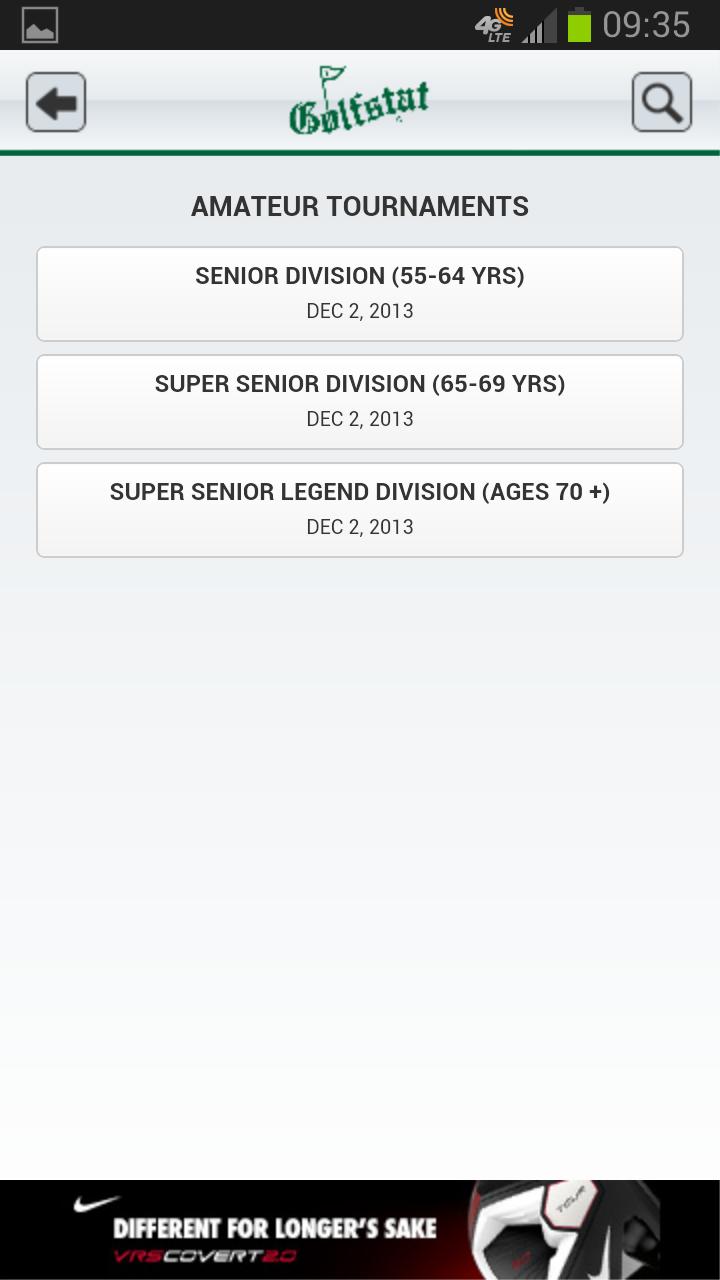The image size is (720, 1280).
Task: Open Senior Division (55-64 yrs) tournament
Action: click(x=360, y=294)
